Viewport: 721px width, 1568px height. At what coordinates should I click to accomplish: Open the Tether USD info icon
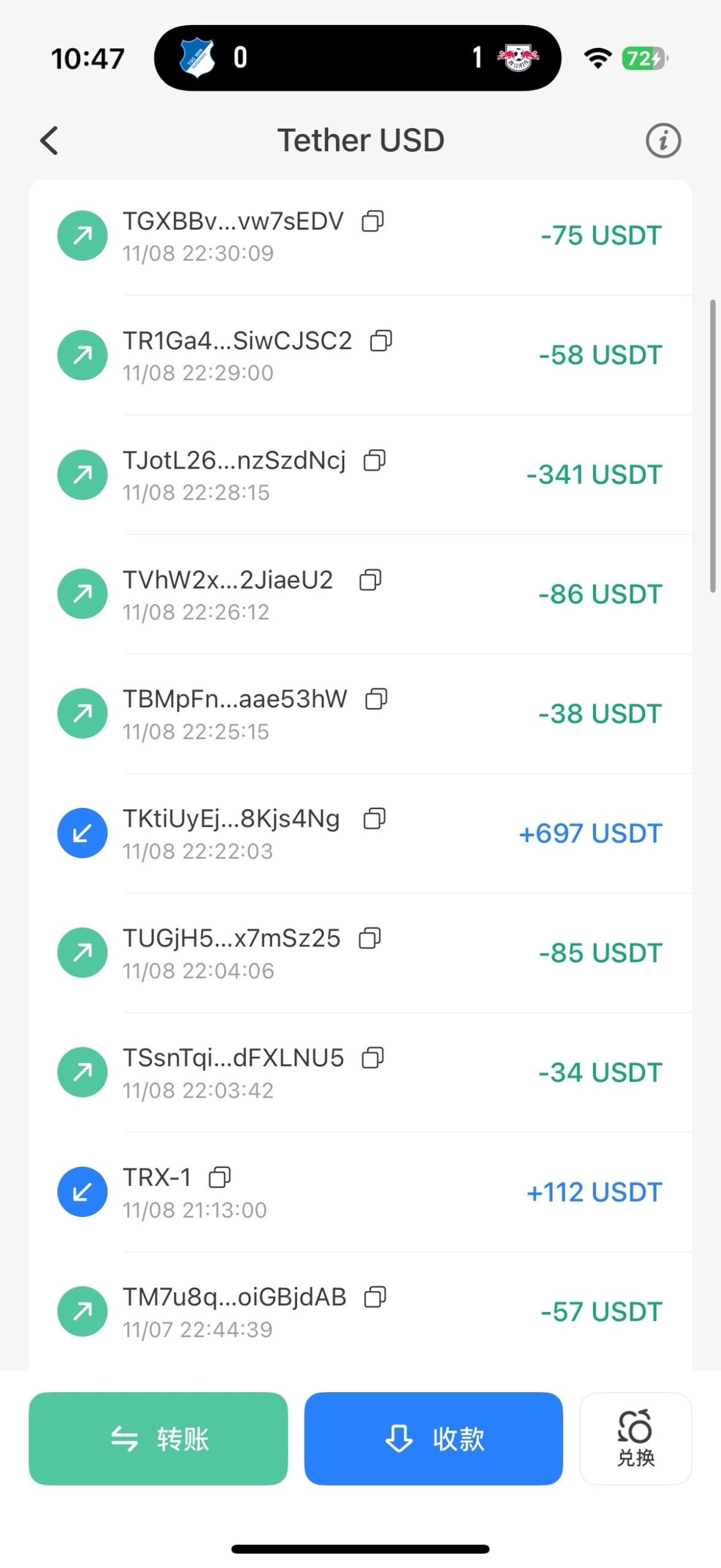(x=663, y=140)
